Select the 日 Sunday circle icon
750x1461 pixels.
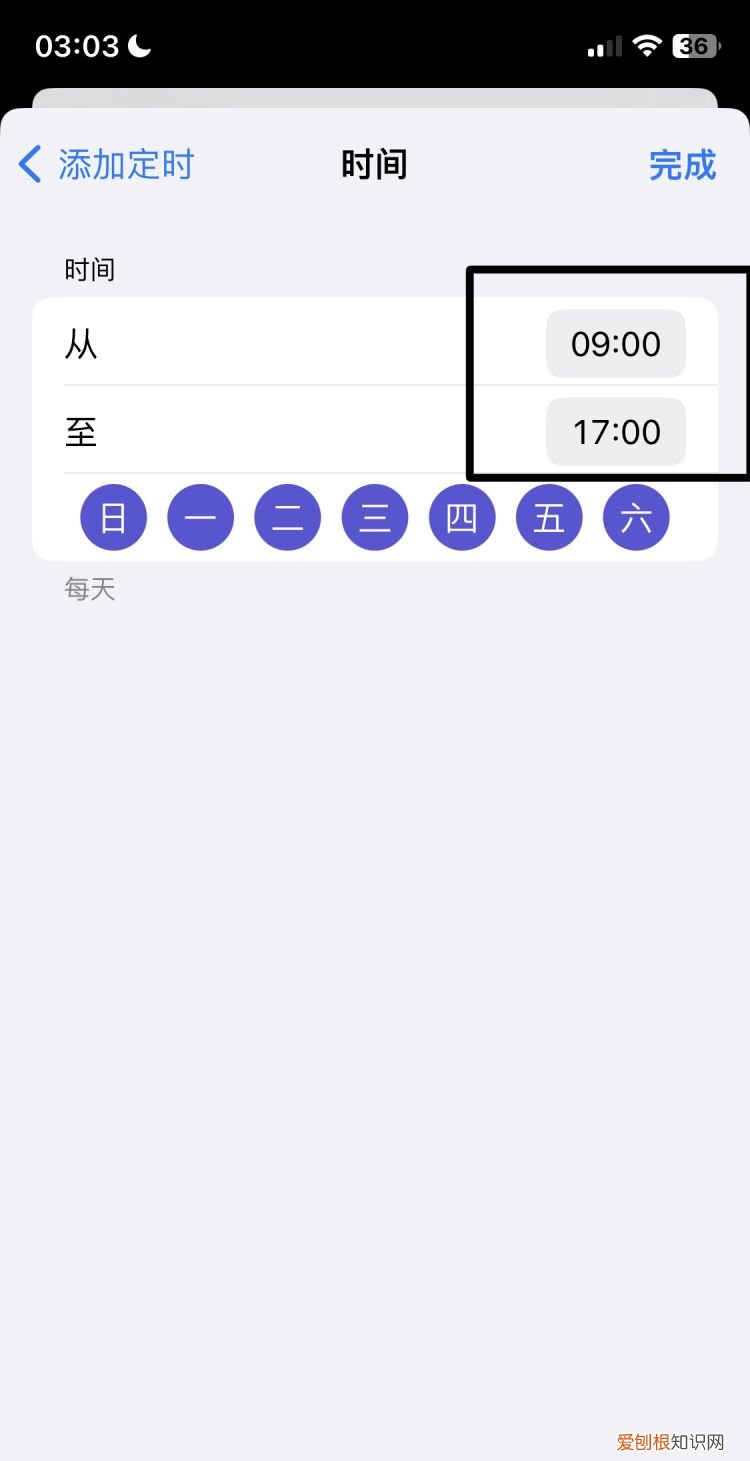pos(113,517)
